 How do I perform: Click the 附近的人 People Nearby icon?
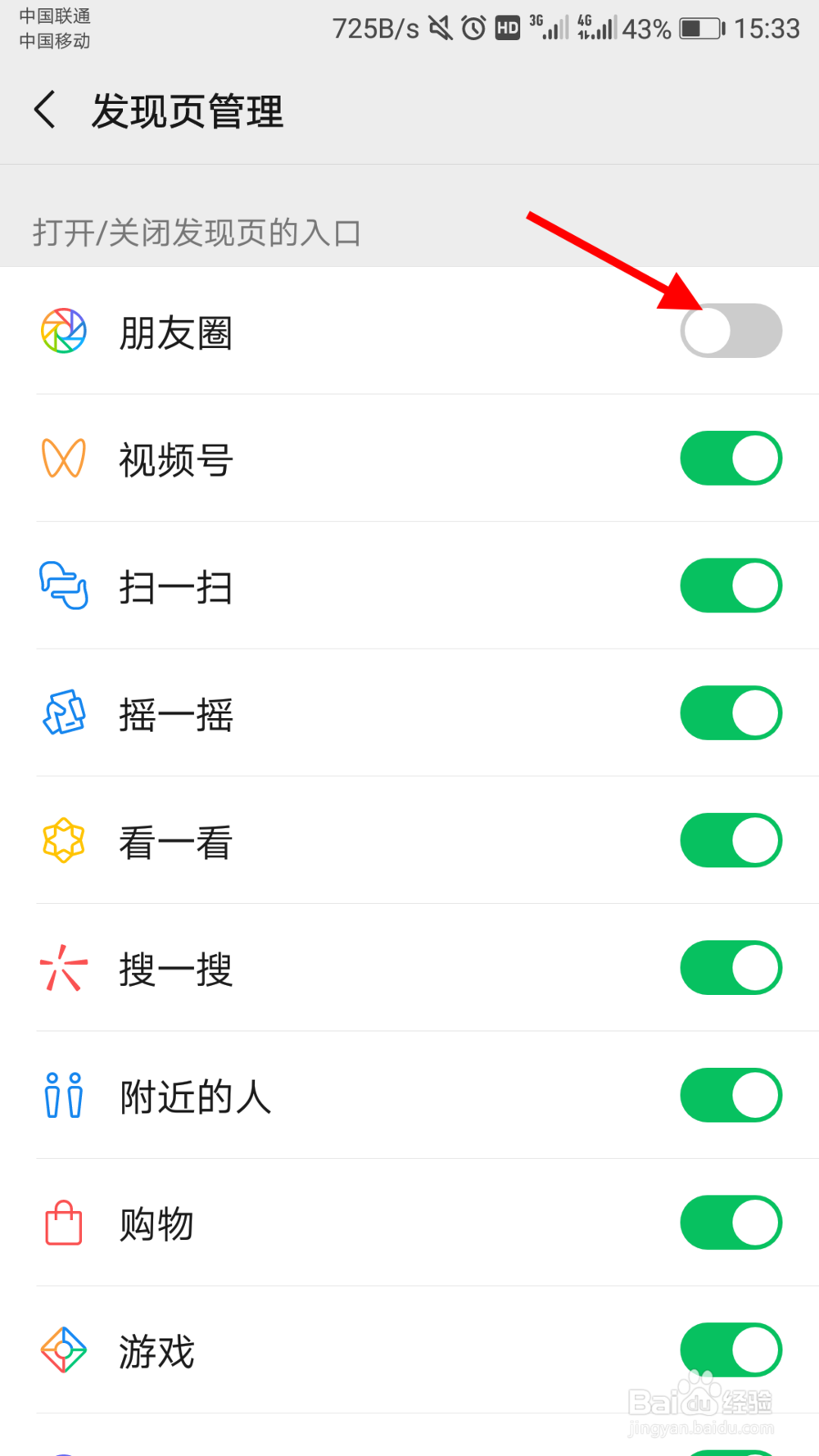[62, 1096]
